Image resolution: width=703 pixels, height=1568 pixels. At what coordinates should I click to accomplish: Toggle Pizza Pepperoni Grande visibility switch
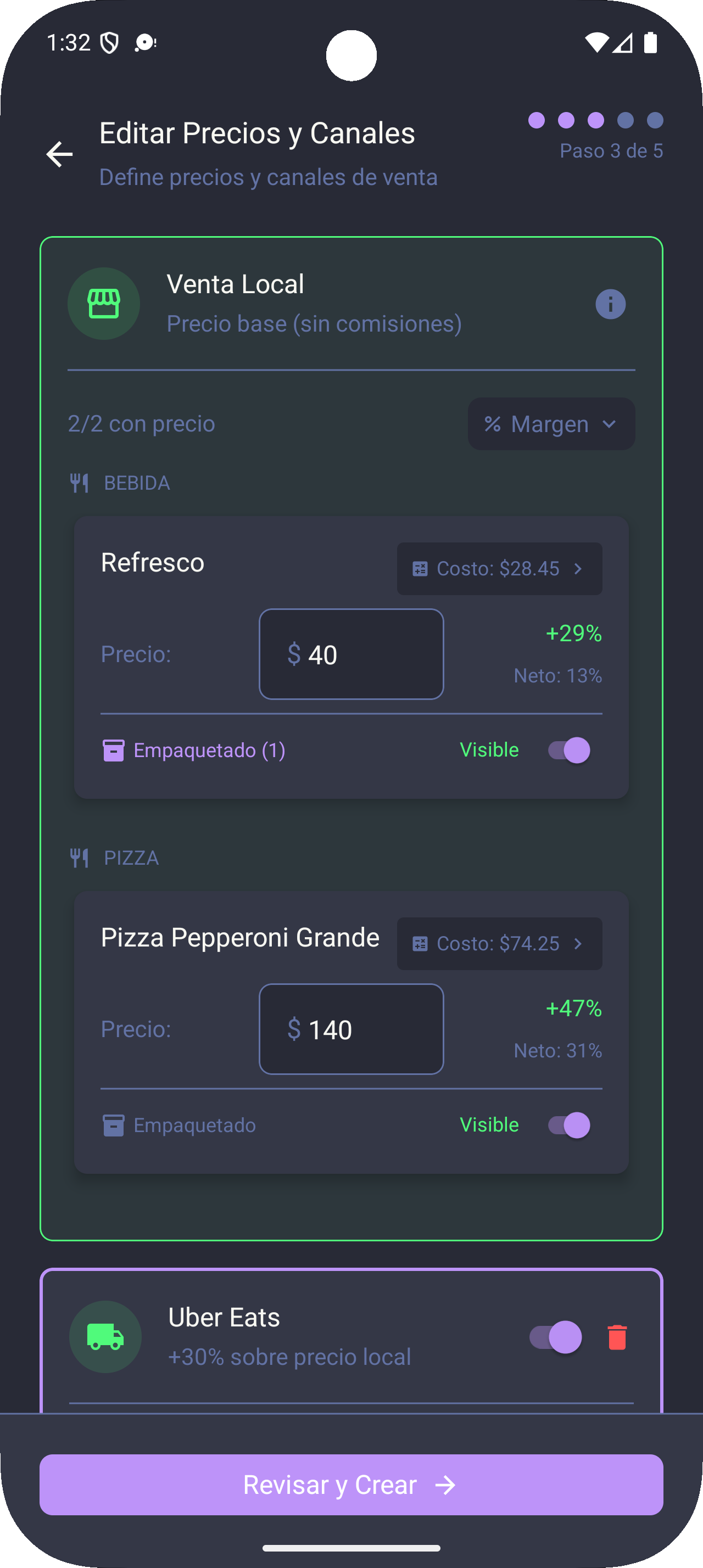568,1125
